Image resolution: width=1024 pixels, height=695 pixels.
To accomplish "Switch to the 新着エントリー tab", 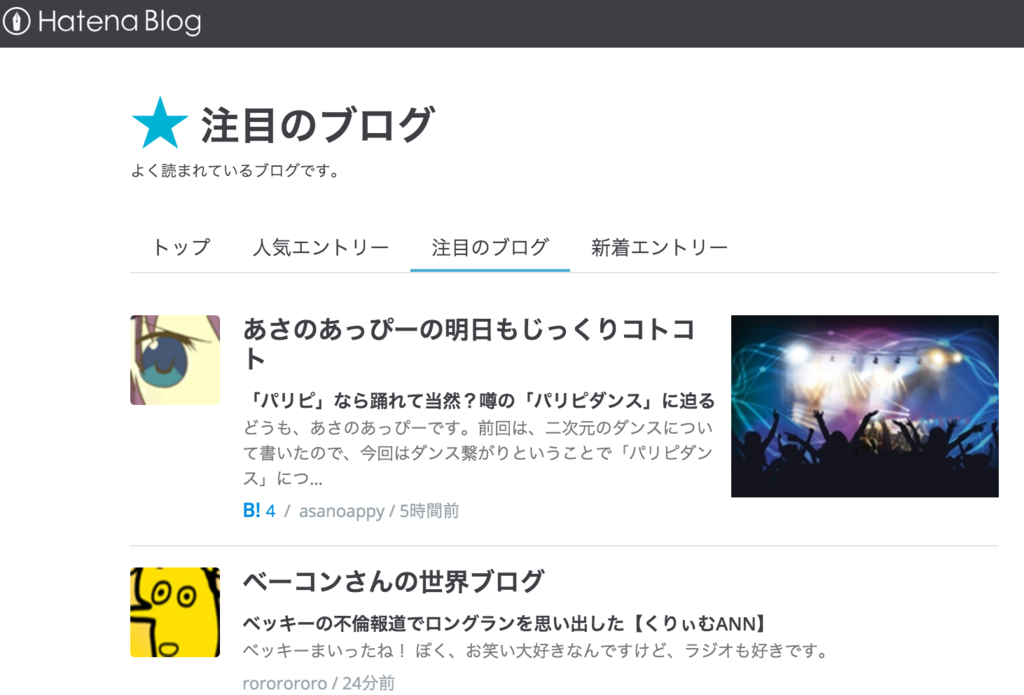I will pos(659,247).
